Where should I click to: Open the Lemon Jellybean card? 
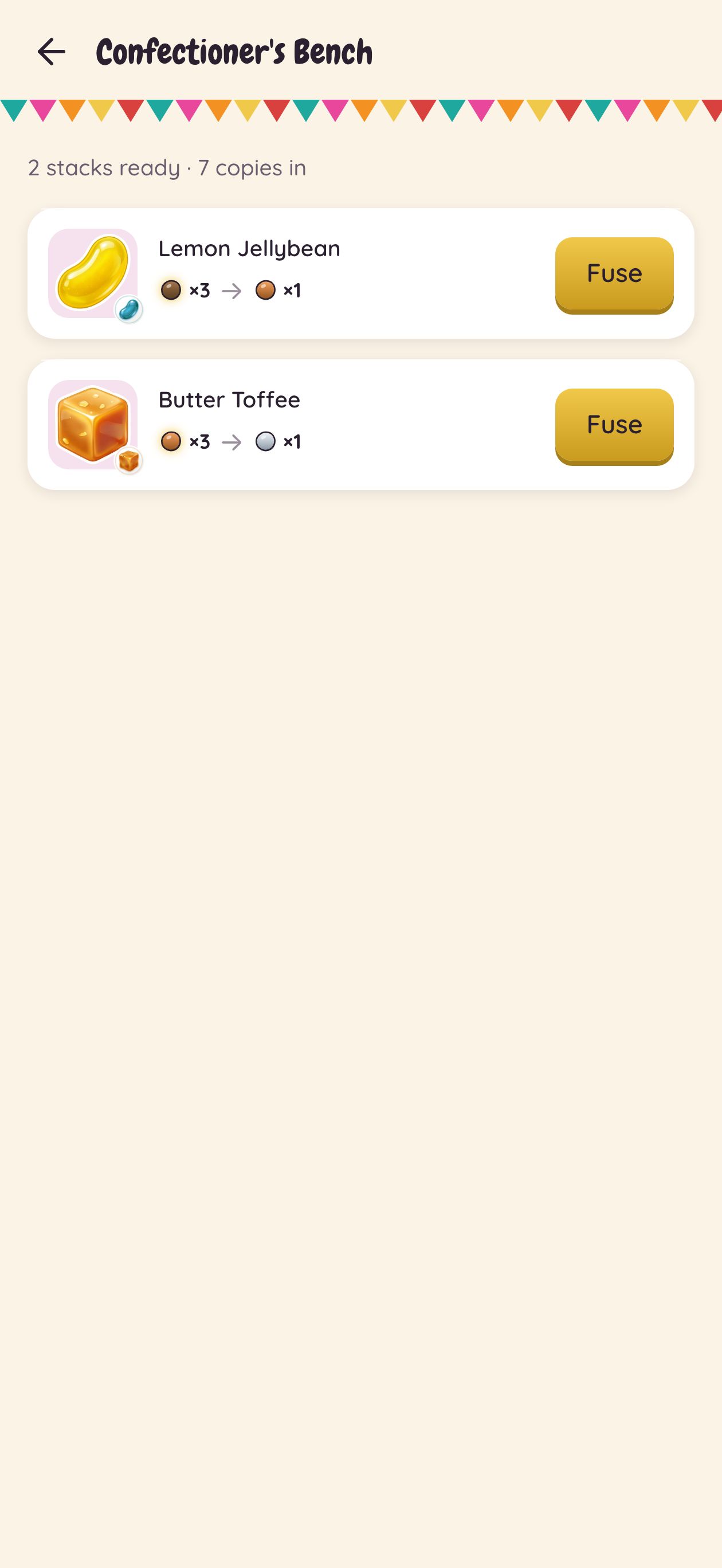[360, 273]
